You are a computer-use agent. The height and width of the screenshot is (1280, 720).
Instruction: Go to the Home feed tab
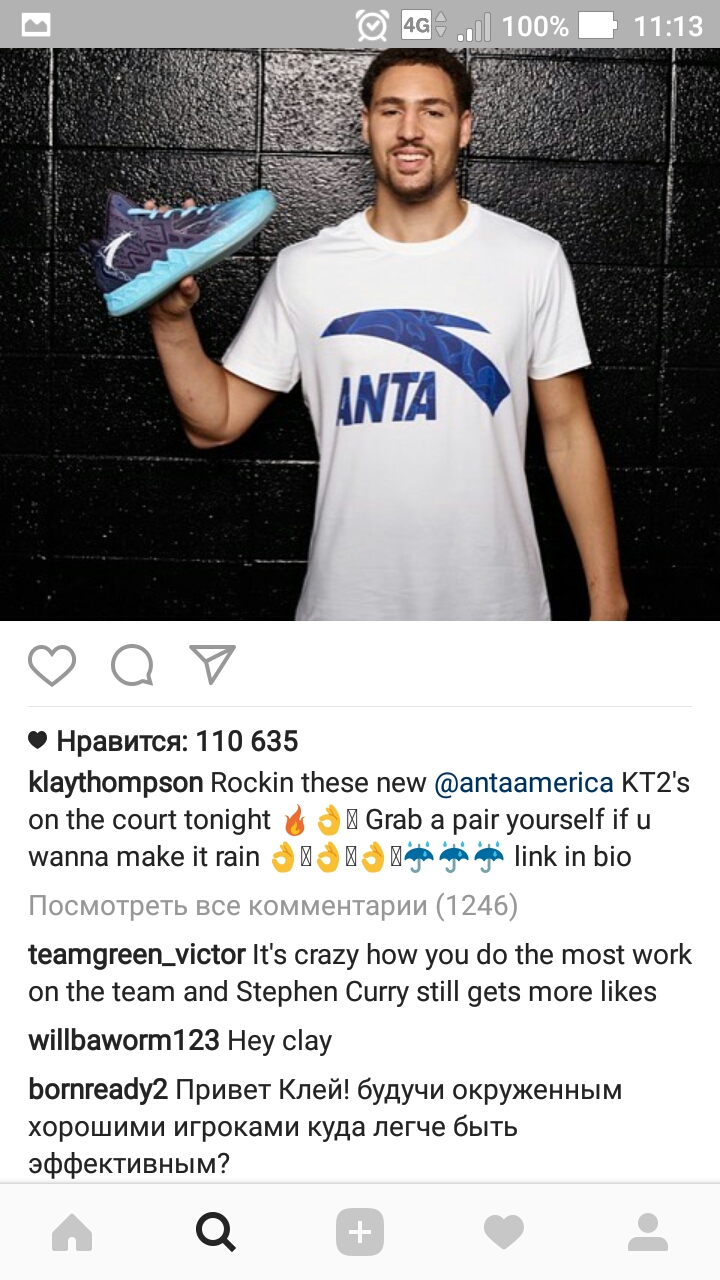coord(72,1232)
